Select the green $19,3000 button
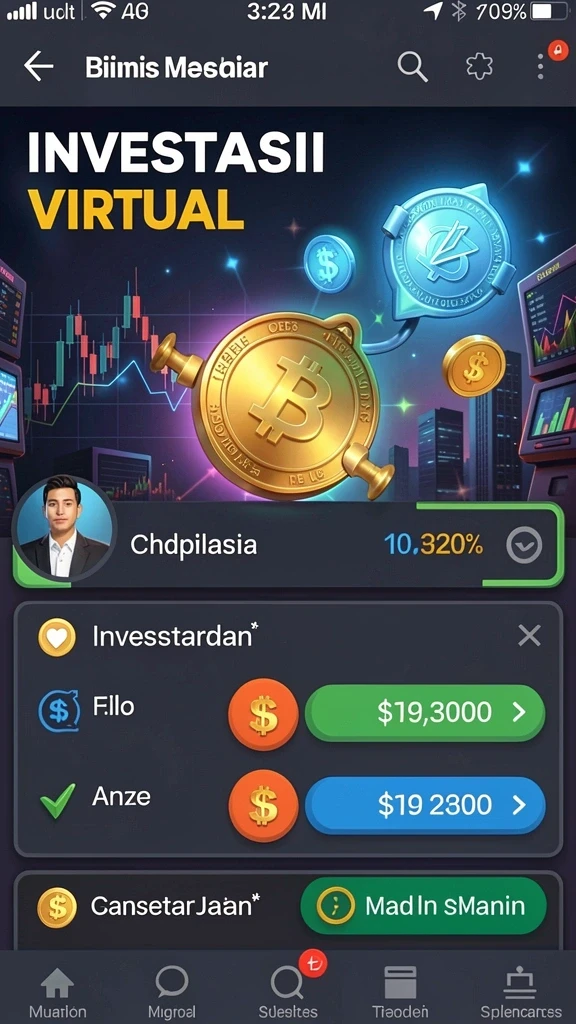 pyautogui.click(x=425, y=712)
